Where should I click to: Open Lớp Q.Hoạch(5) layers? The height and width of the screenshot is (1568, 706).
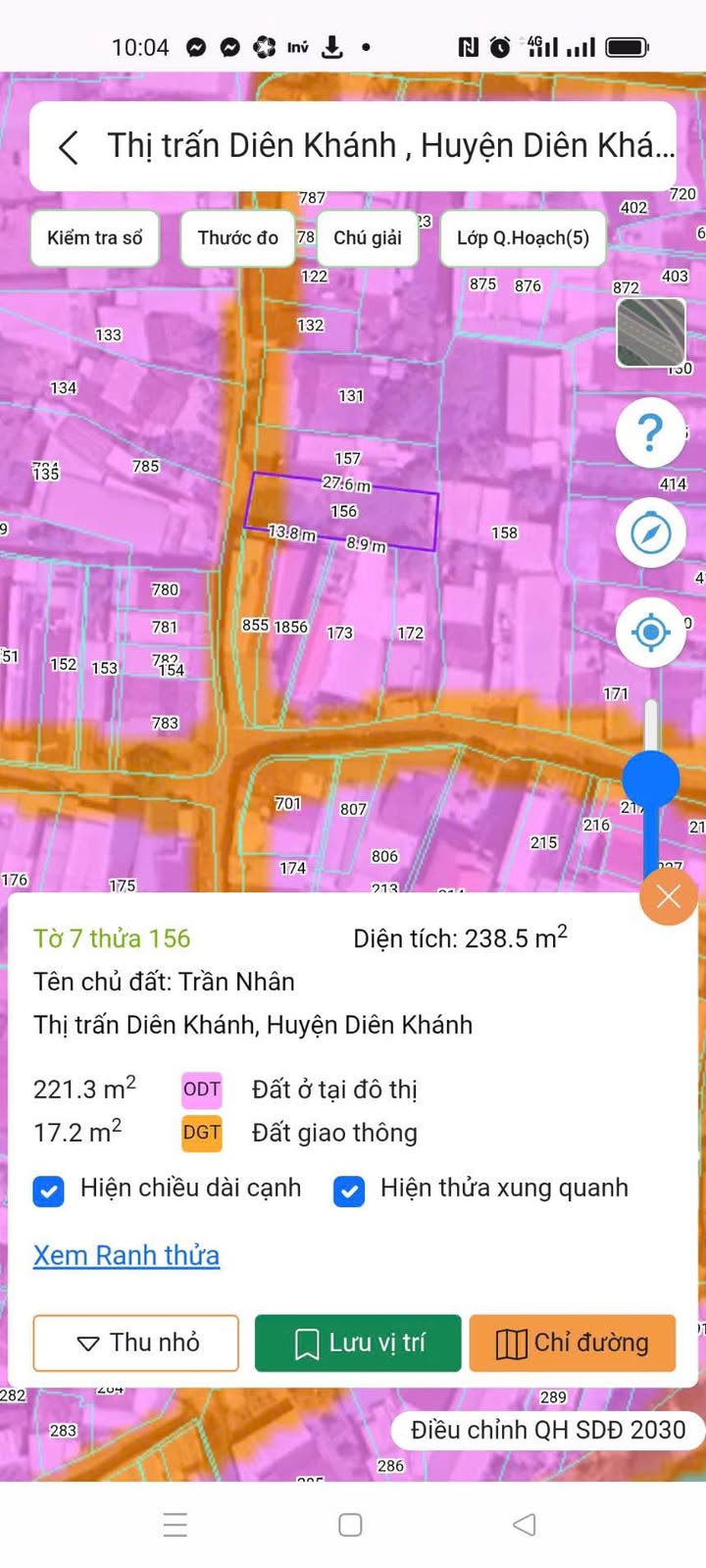click(523, 238)
